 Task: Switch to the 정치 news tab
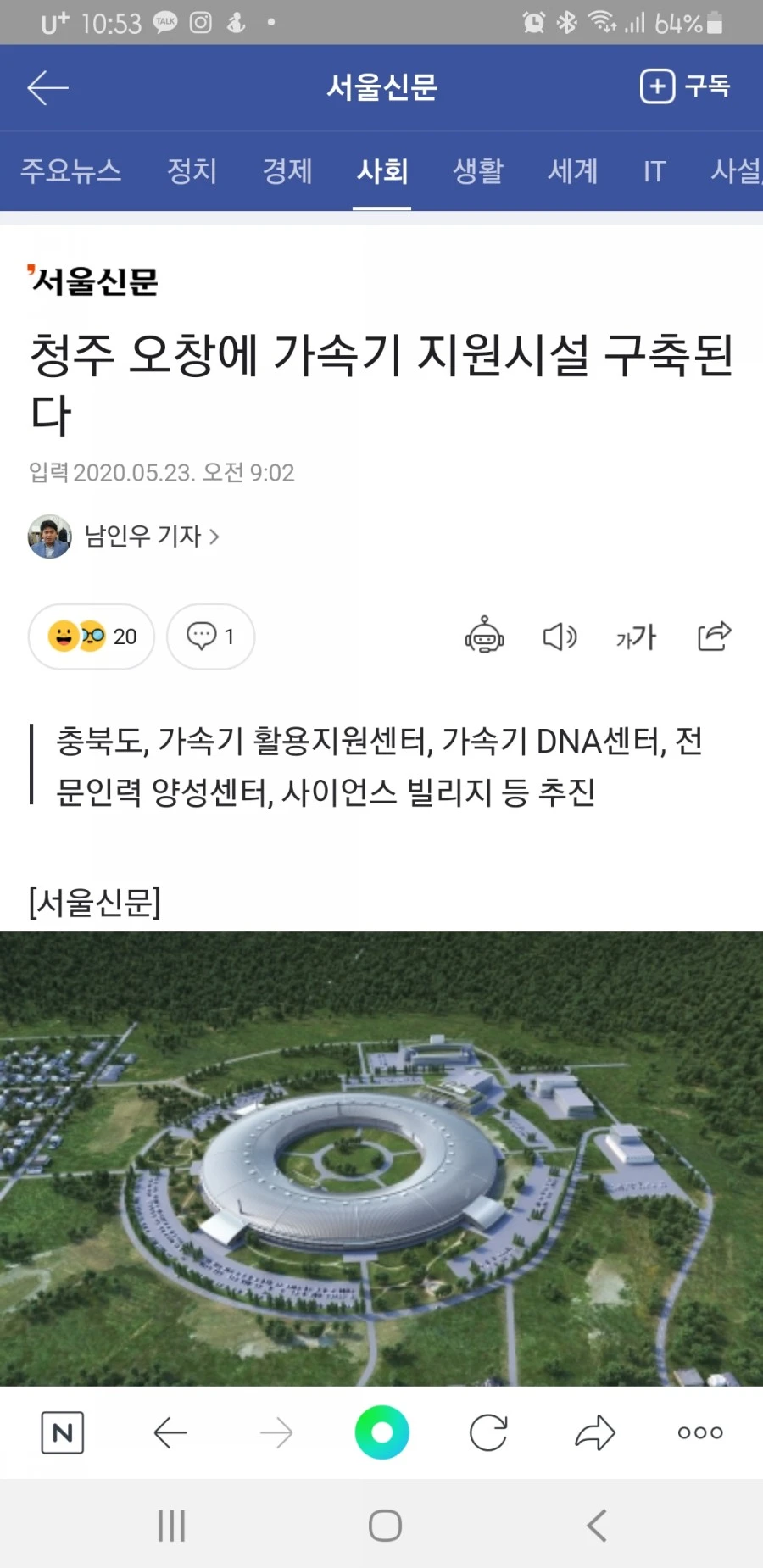pyautogui.click(x=191, y=171)
